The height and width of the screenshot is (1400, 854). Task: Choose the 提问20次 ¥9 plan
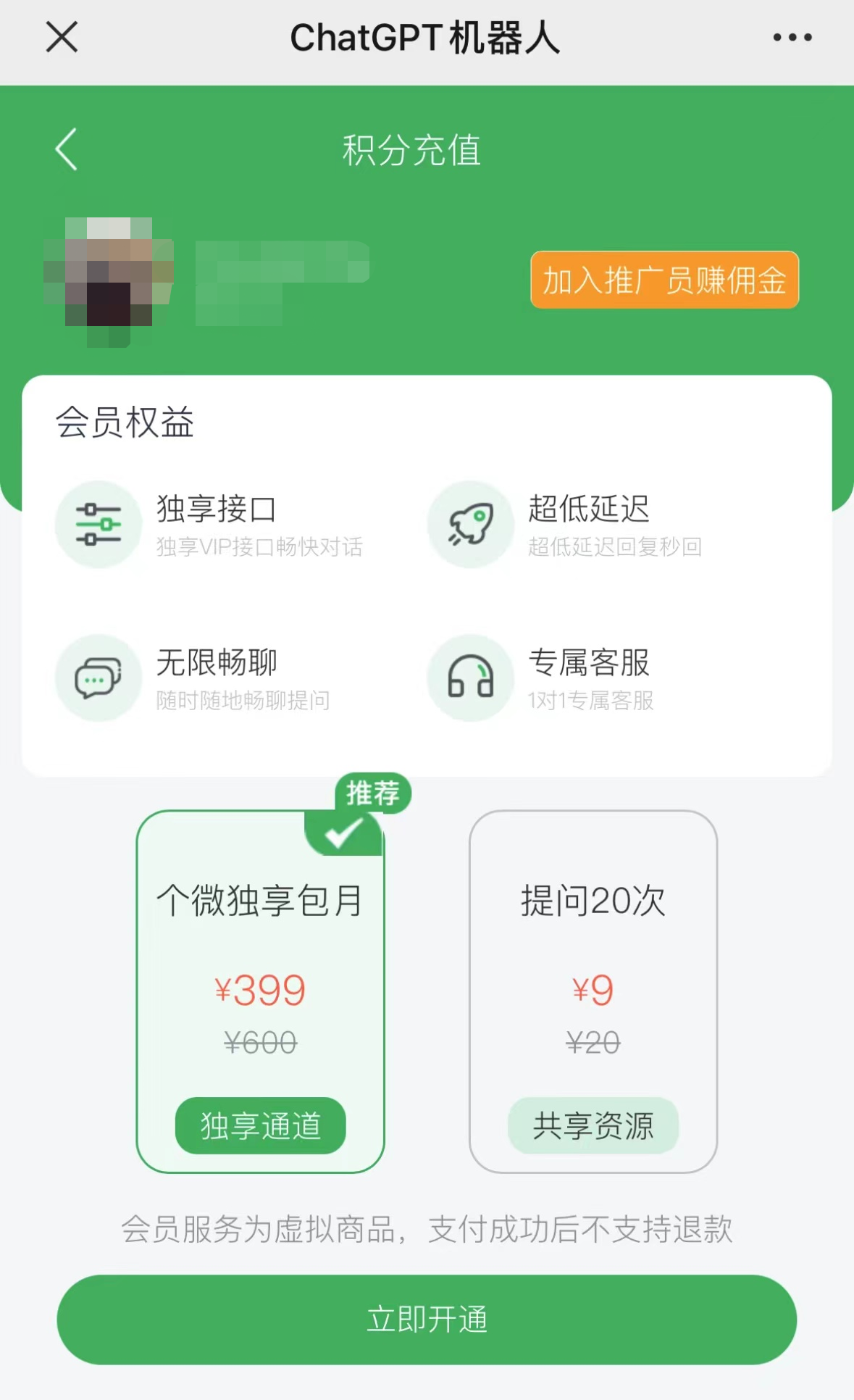pyautogui.click(x=593, y=990)
